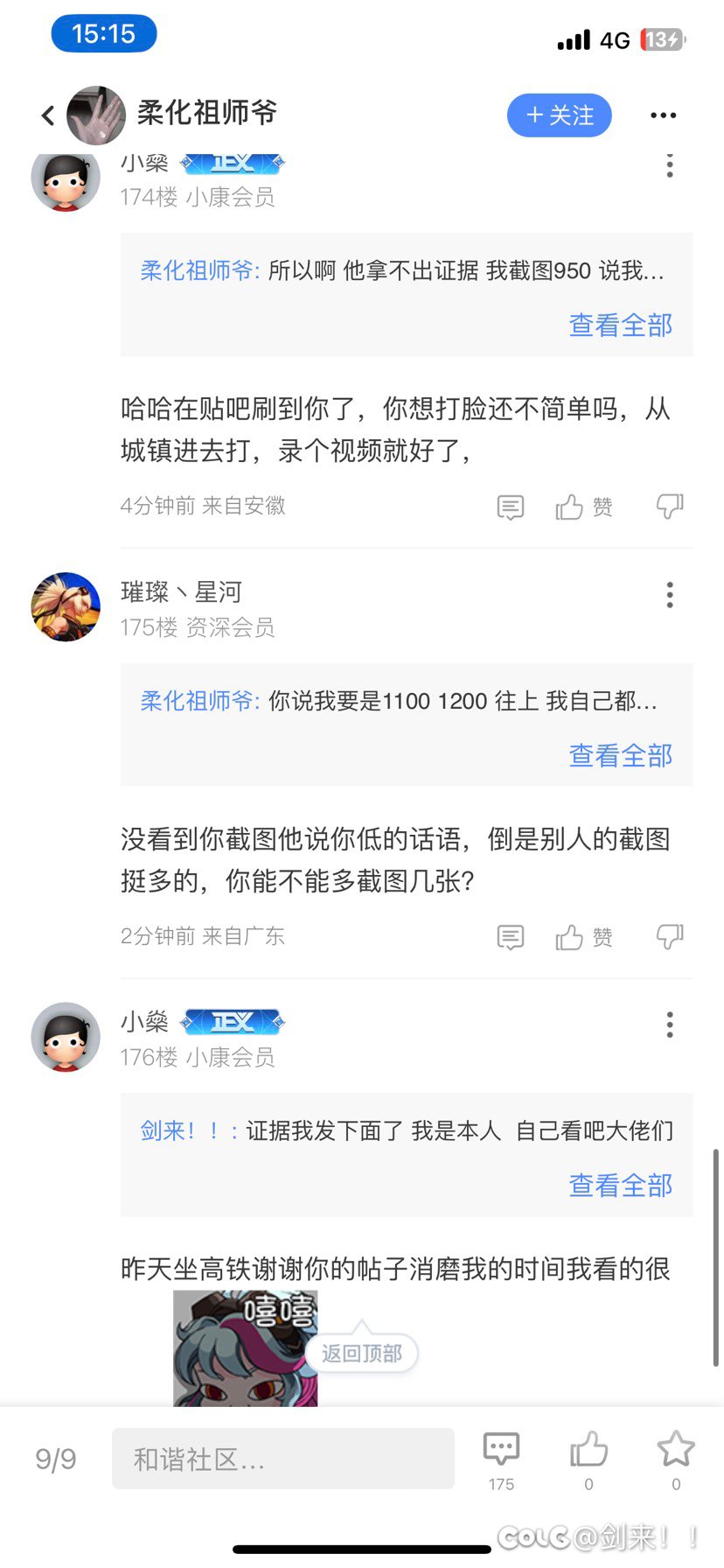Screen dimensions: 724x1568
Task: Follow 柔化祖师爷 with the 关注 button
Action: pyautogui.click(x=559, y=115)
